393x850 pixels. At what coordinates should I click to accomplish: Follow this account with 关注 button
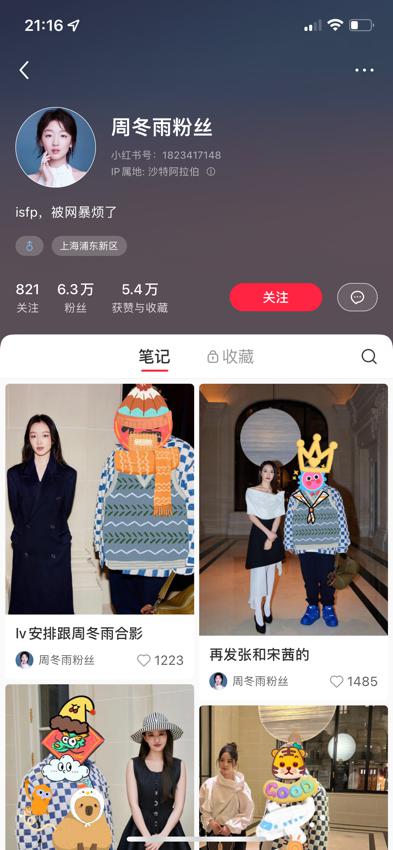pos(276,297)
